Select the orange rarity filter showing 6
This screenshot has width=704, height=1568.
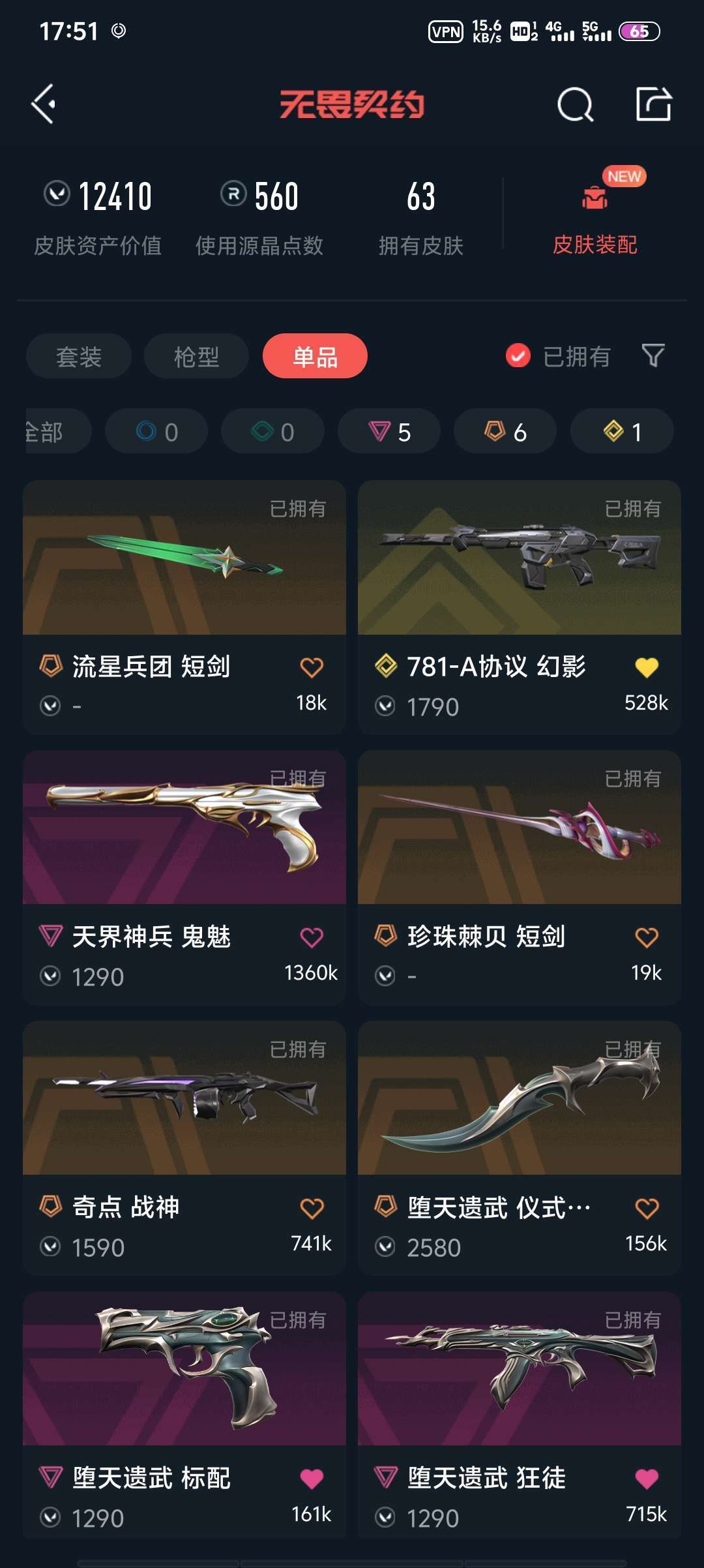click(x=505, y=431)
